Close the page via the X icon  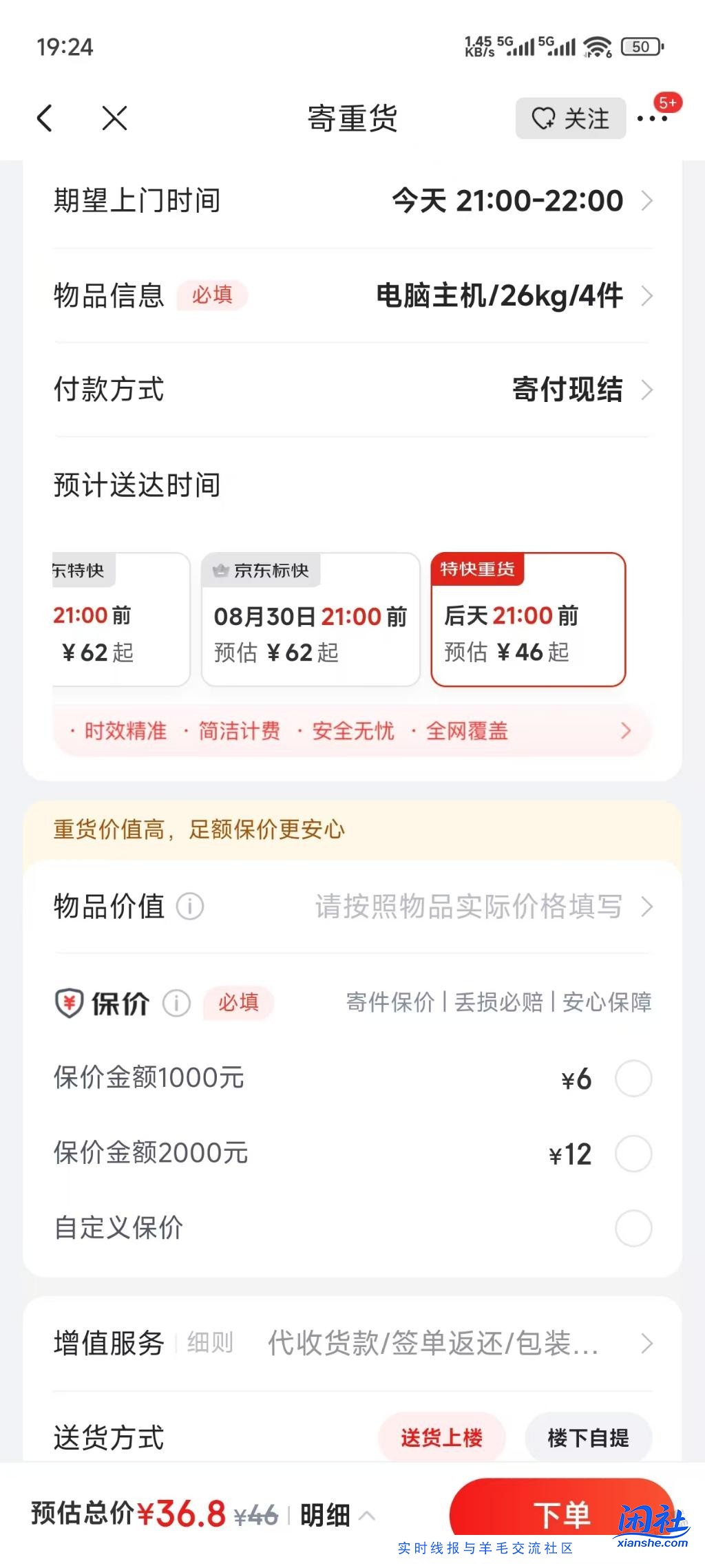click(116, 118)
